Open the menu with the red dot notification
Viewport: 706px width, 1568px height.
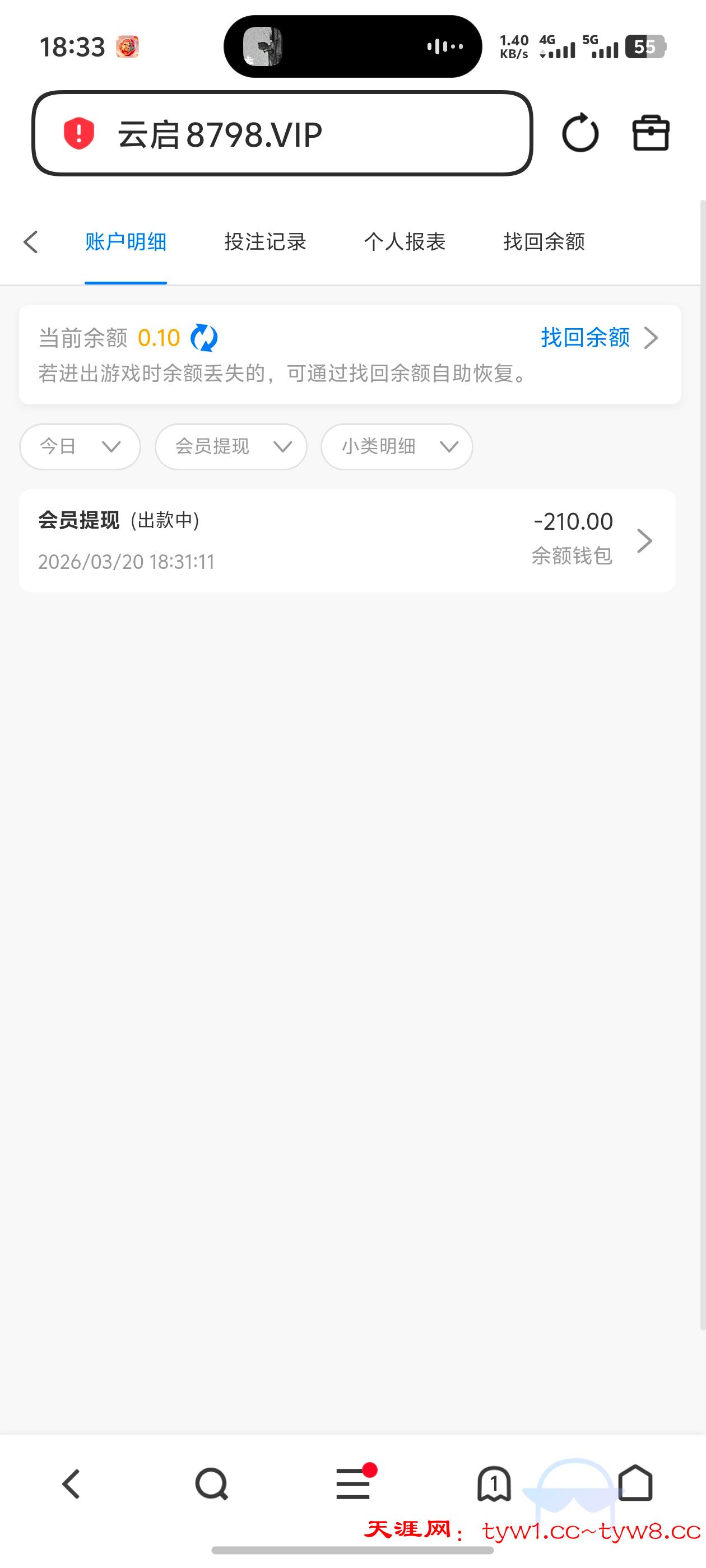pyautogui.click(x=352, y=1484)
